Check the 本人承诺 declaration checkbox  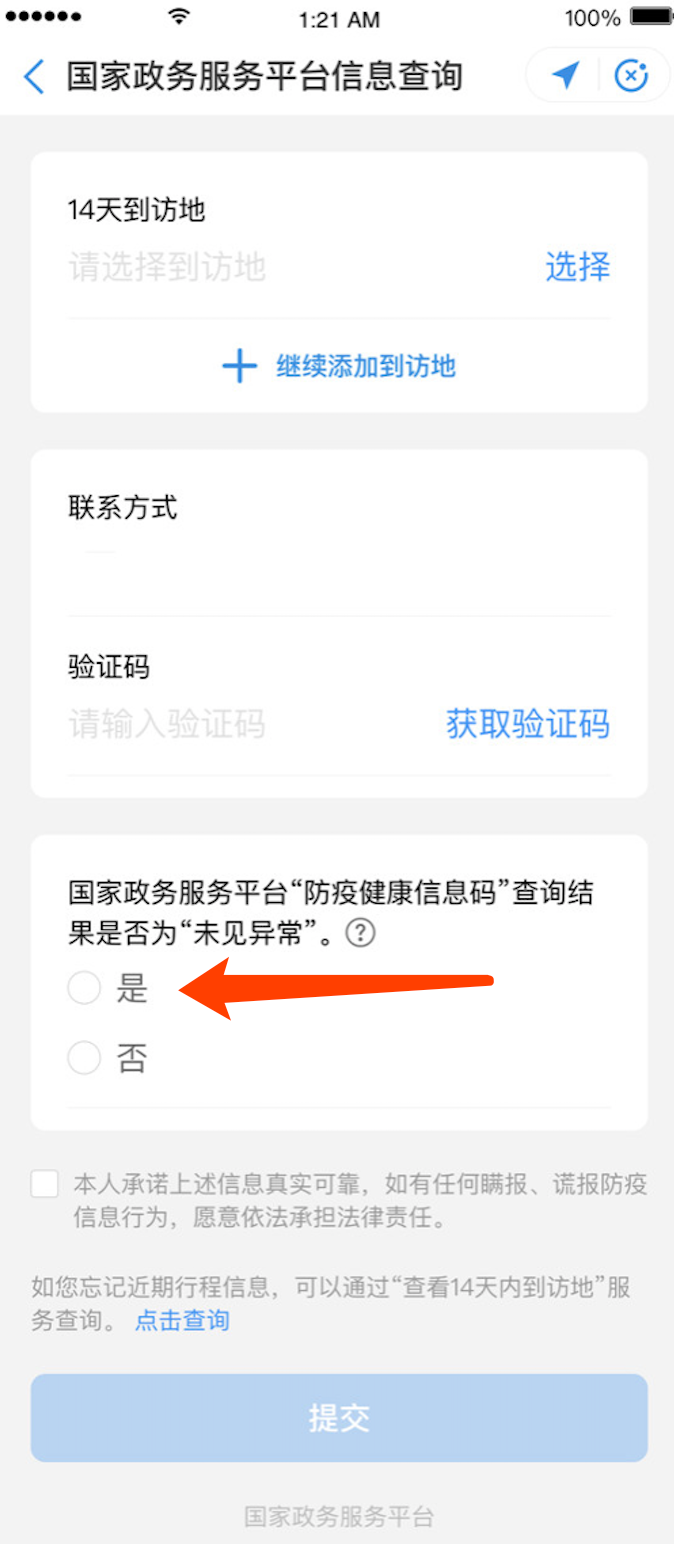coord(45,1184)
